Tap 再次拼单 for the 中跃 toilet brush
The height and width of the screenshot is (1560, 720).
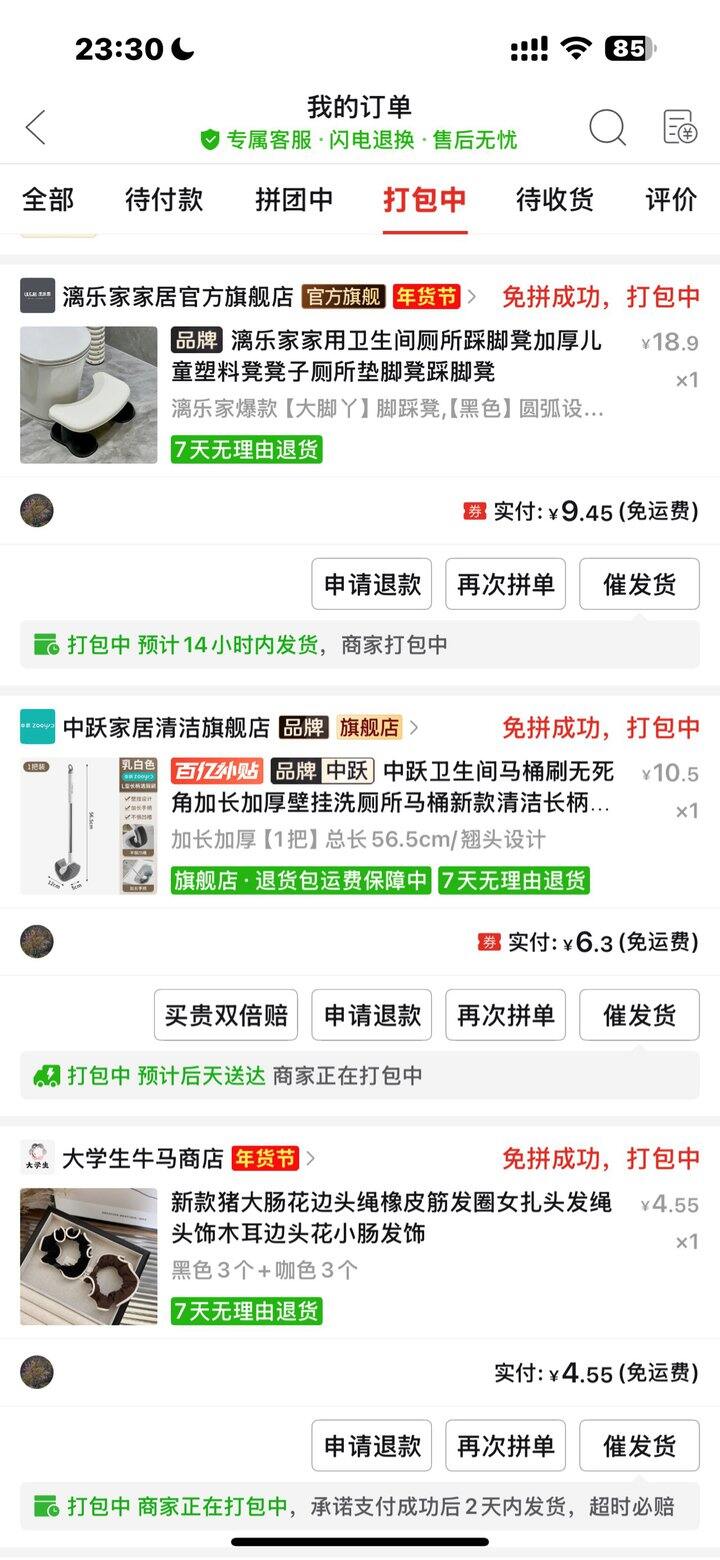[x=505, y=1015]
